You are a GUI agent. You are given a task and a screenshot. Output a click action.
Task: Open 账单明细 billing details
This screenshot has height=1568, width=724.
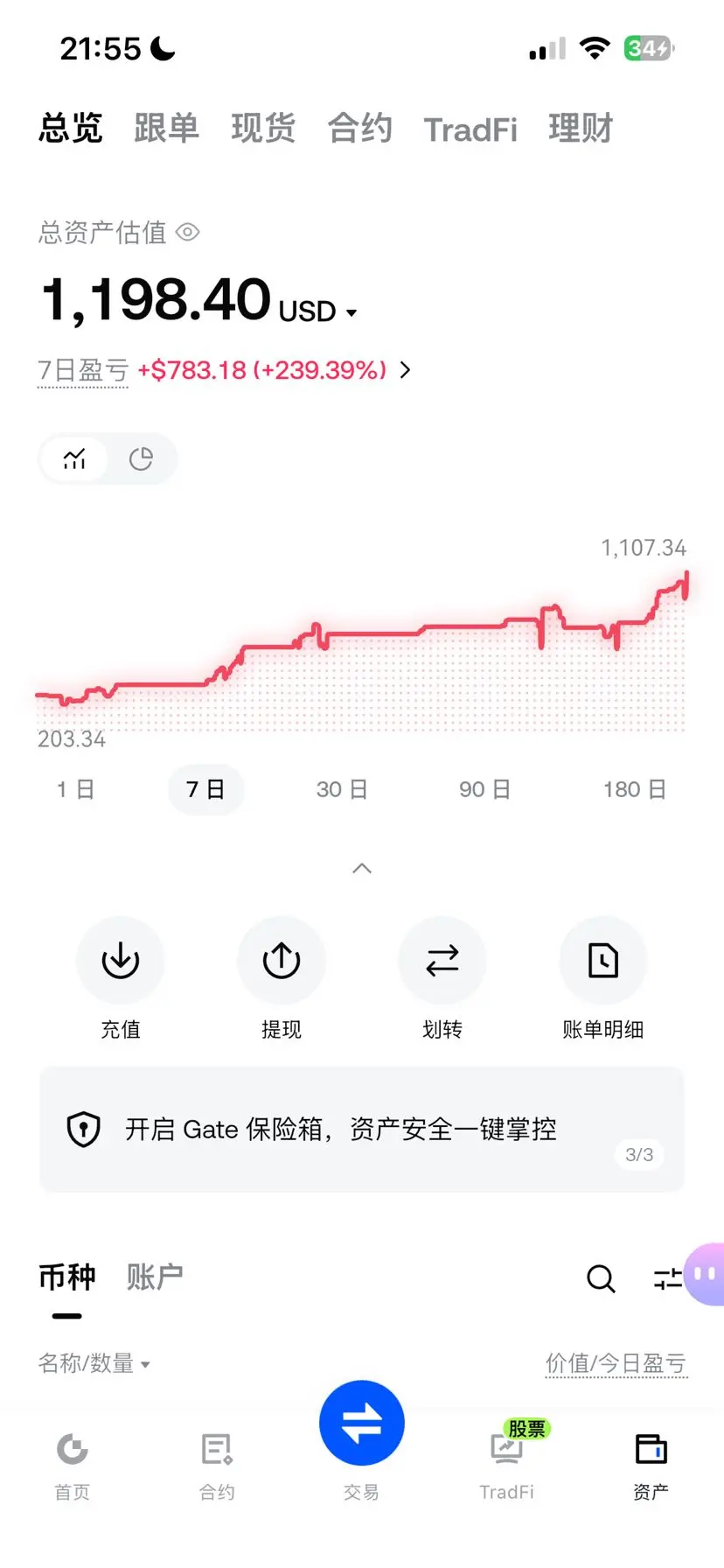tap(603, 978)
